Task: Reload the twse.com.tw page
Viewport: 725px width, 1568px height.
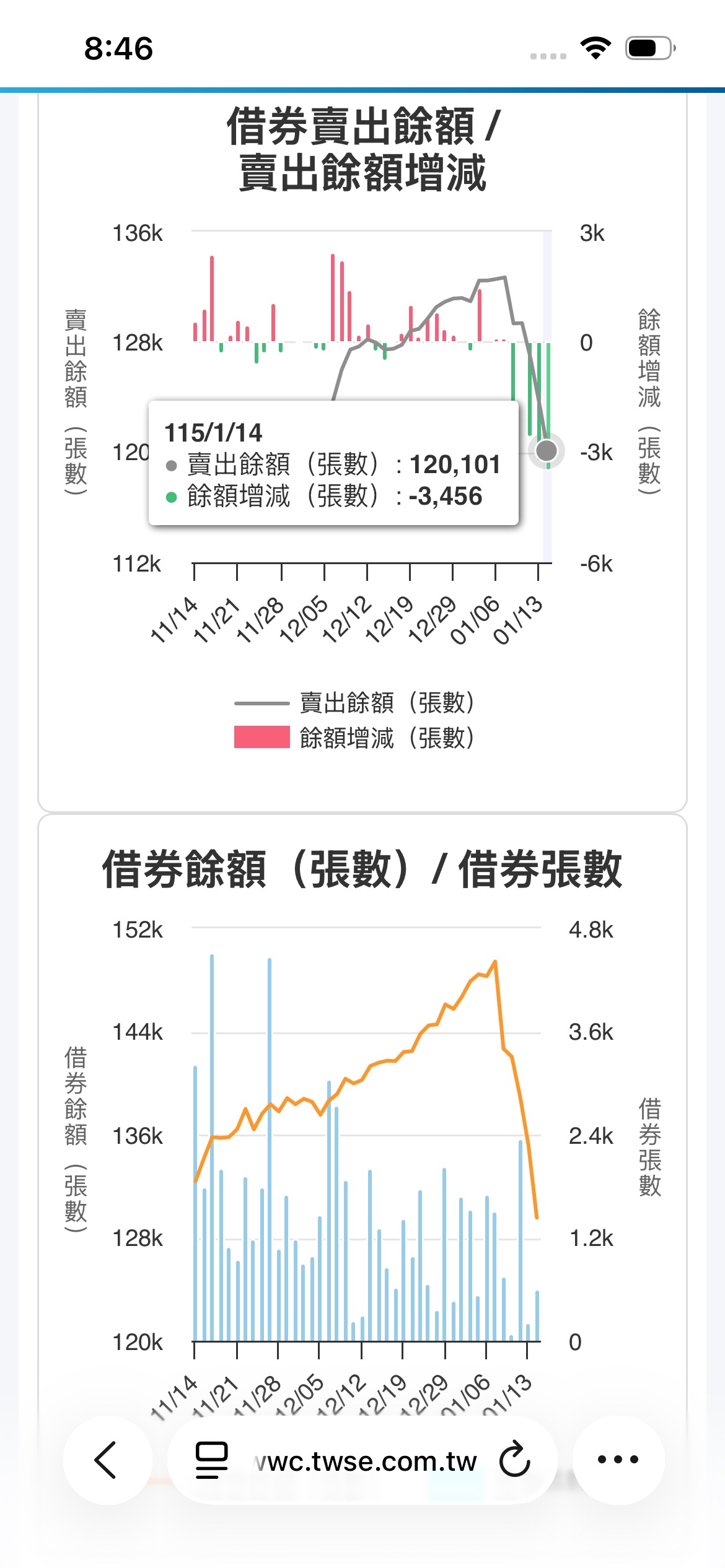Action: coord(515,1460)
